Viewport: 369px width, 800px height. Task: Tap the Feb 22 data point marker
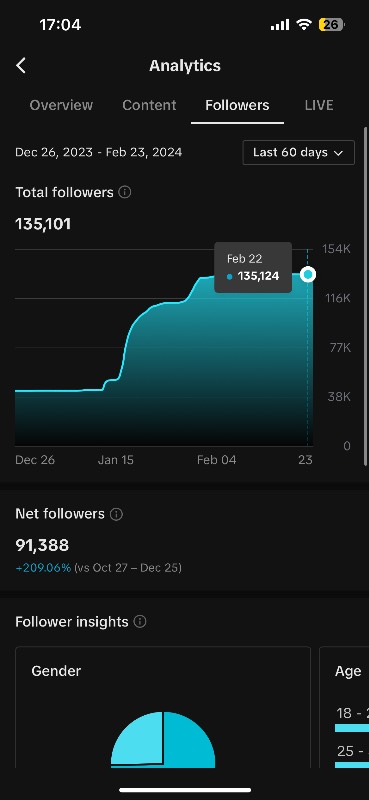[x=308, y=274]
